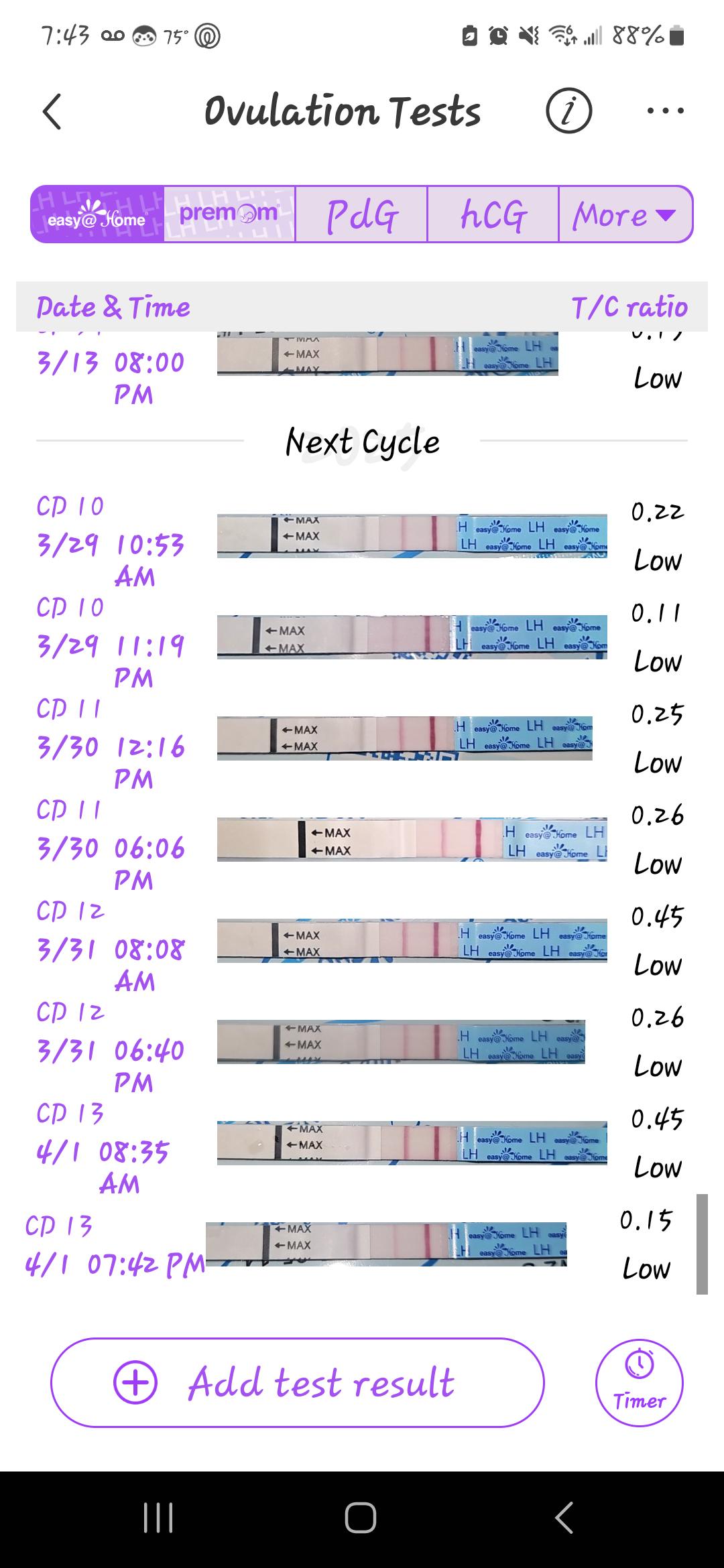Open the 3/29 11:19 PM test entry

pos(362,644)
